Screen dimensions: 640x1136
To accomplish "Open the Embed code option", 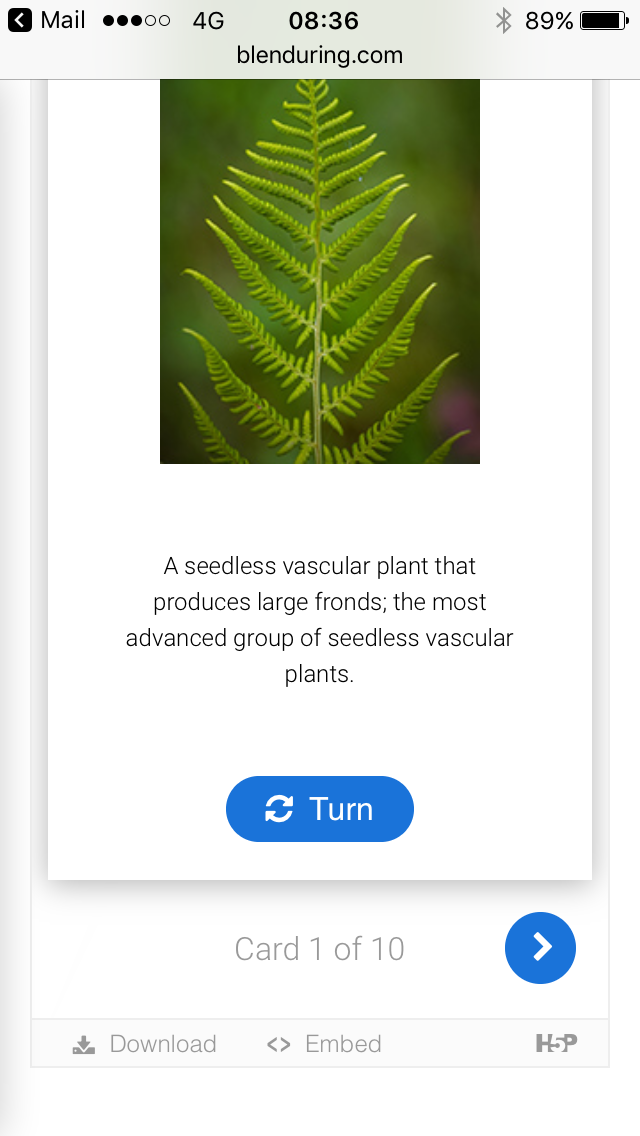I will point(323,1044).
